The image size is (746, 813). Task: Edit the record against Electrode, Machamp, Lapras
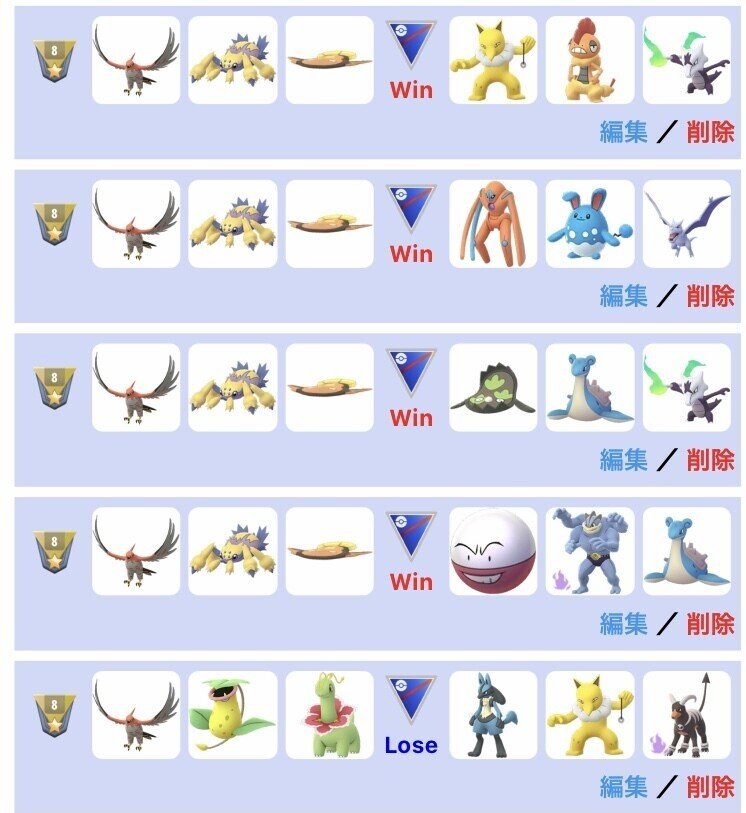point(623,624)
